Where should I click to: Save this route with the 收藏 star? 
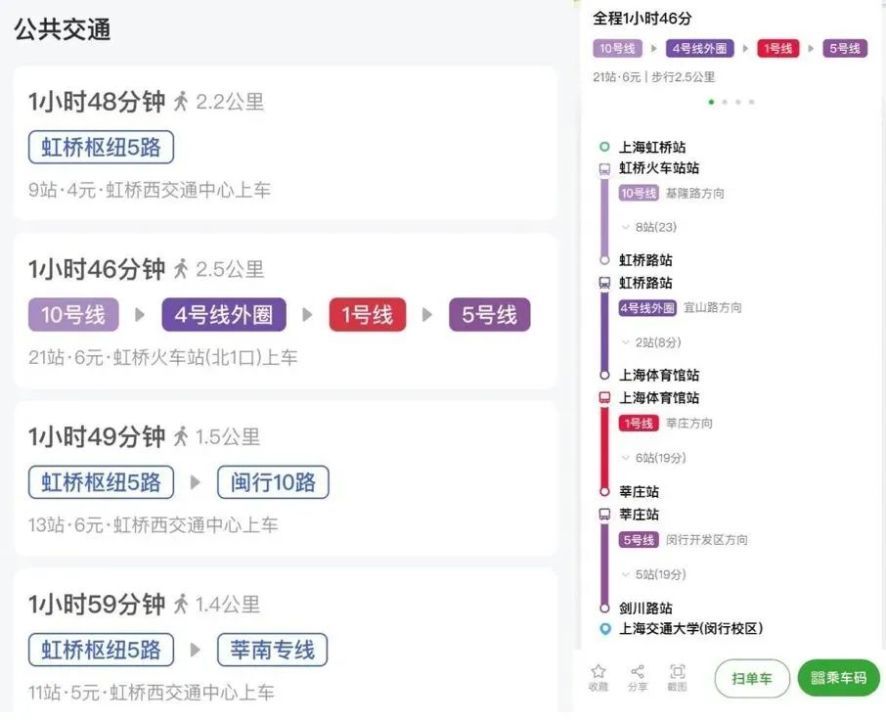(598, 678)
